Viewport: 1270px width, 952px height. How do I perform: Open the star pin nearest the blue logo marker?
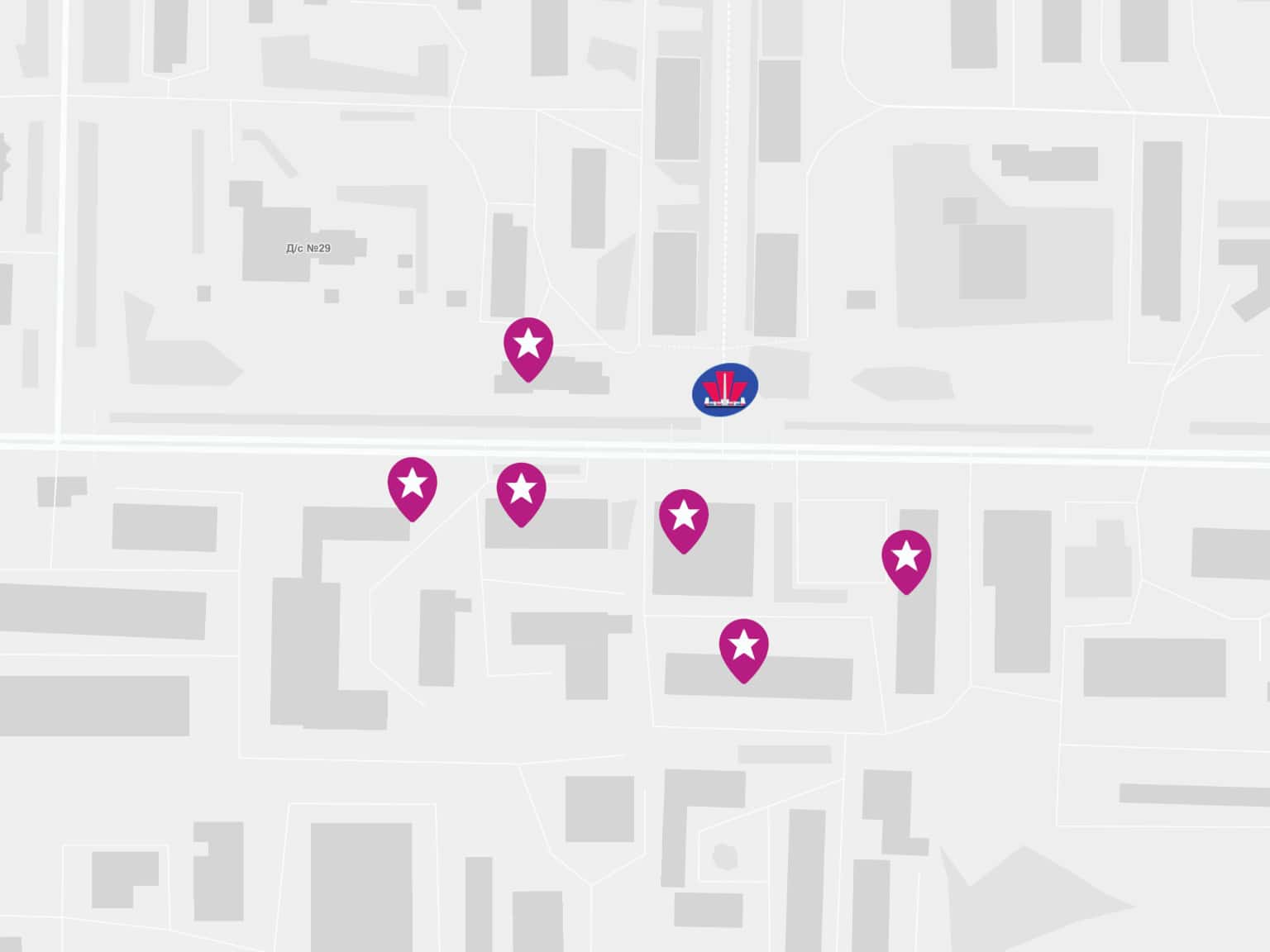point(683,516)
